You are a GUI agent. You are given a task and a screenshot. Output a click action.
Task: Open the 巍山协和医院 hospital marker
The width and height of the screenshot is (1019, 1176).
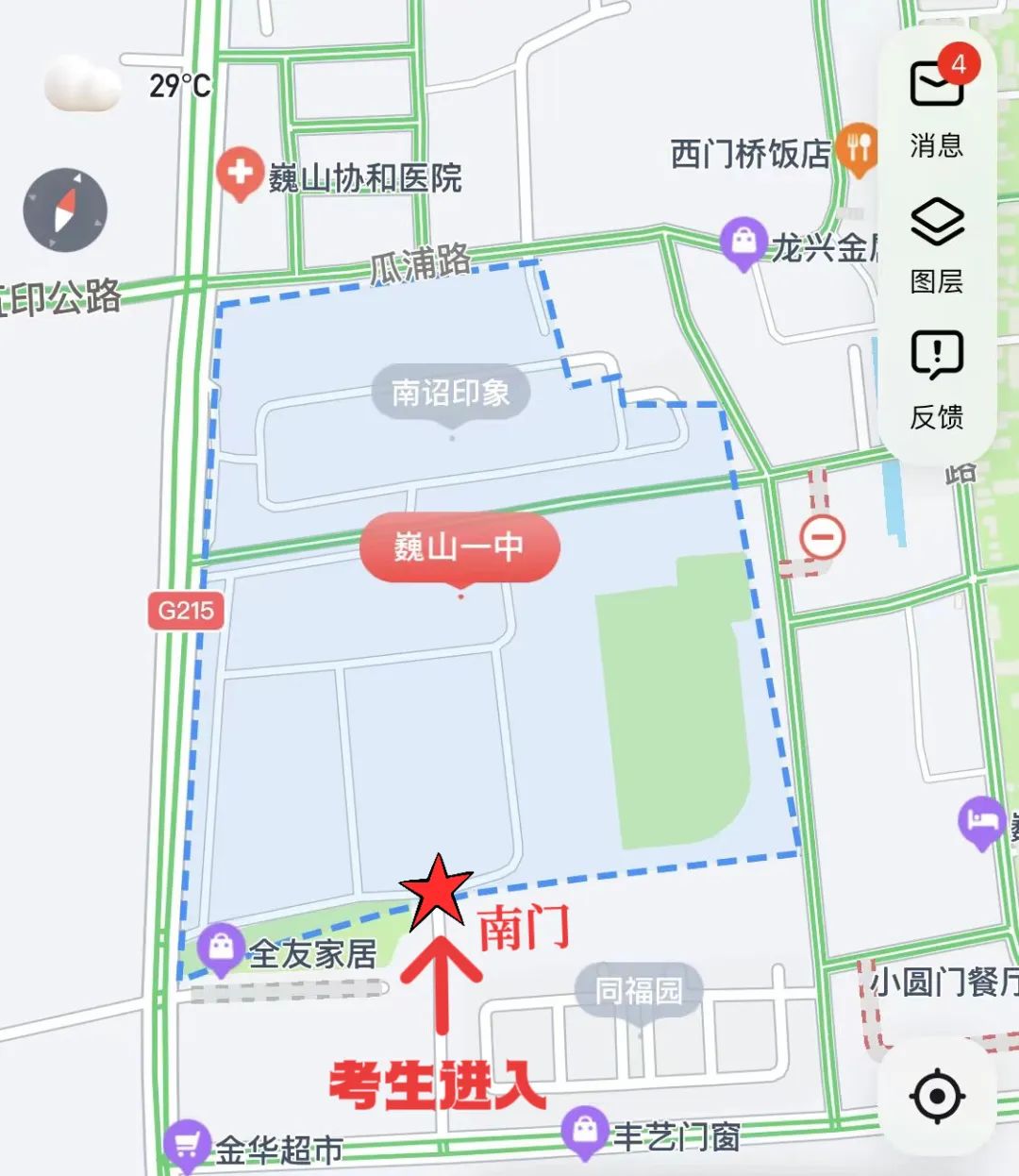pyautogui.click(x=240, y=175)
